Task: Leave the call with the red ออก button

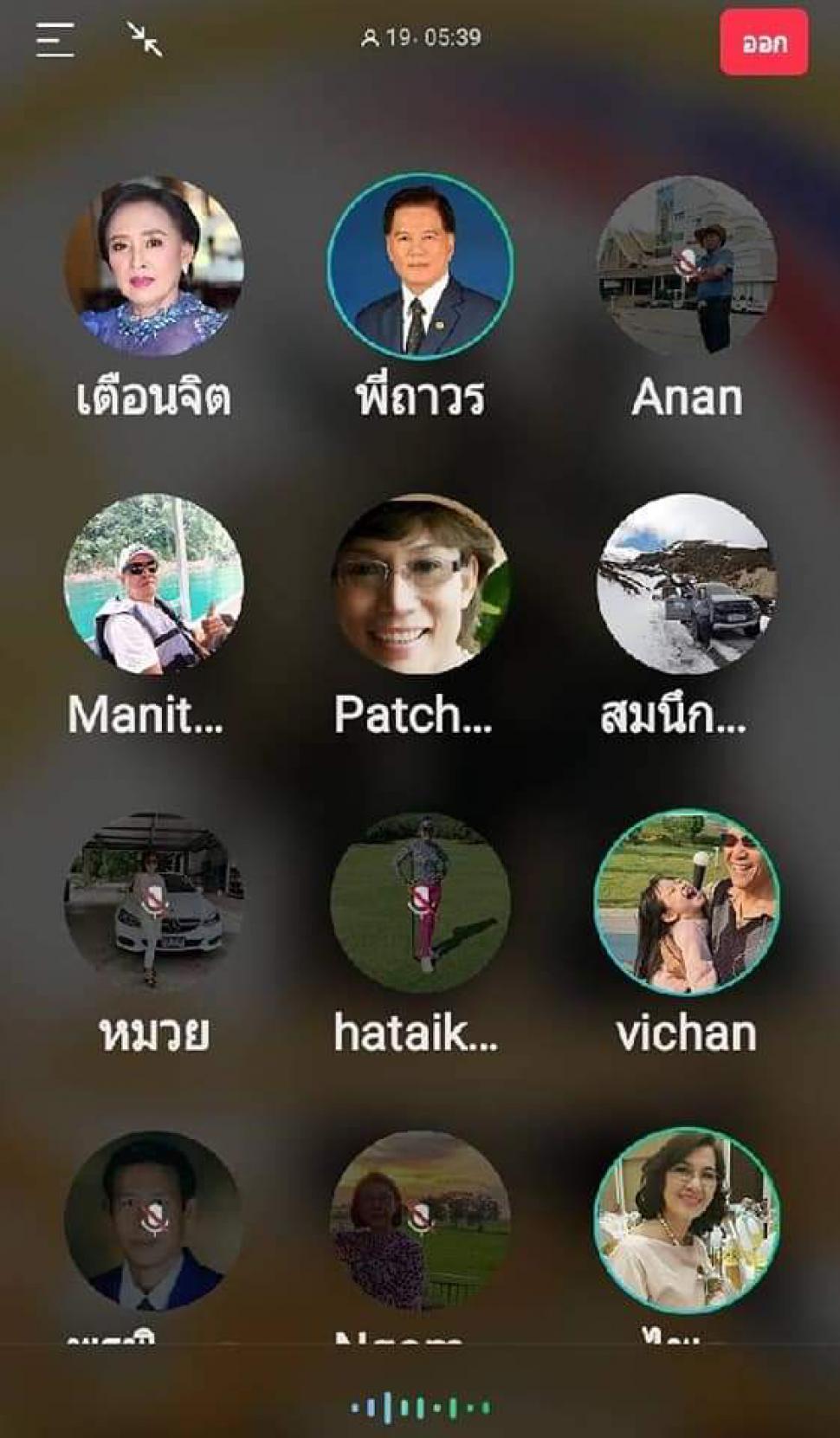Action: click(764, 42)
